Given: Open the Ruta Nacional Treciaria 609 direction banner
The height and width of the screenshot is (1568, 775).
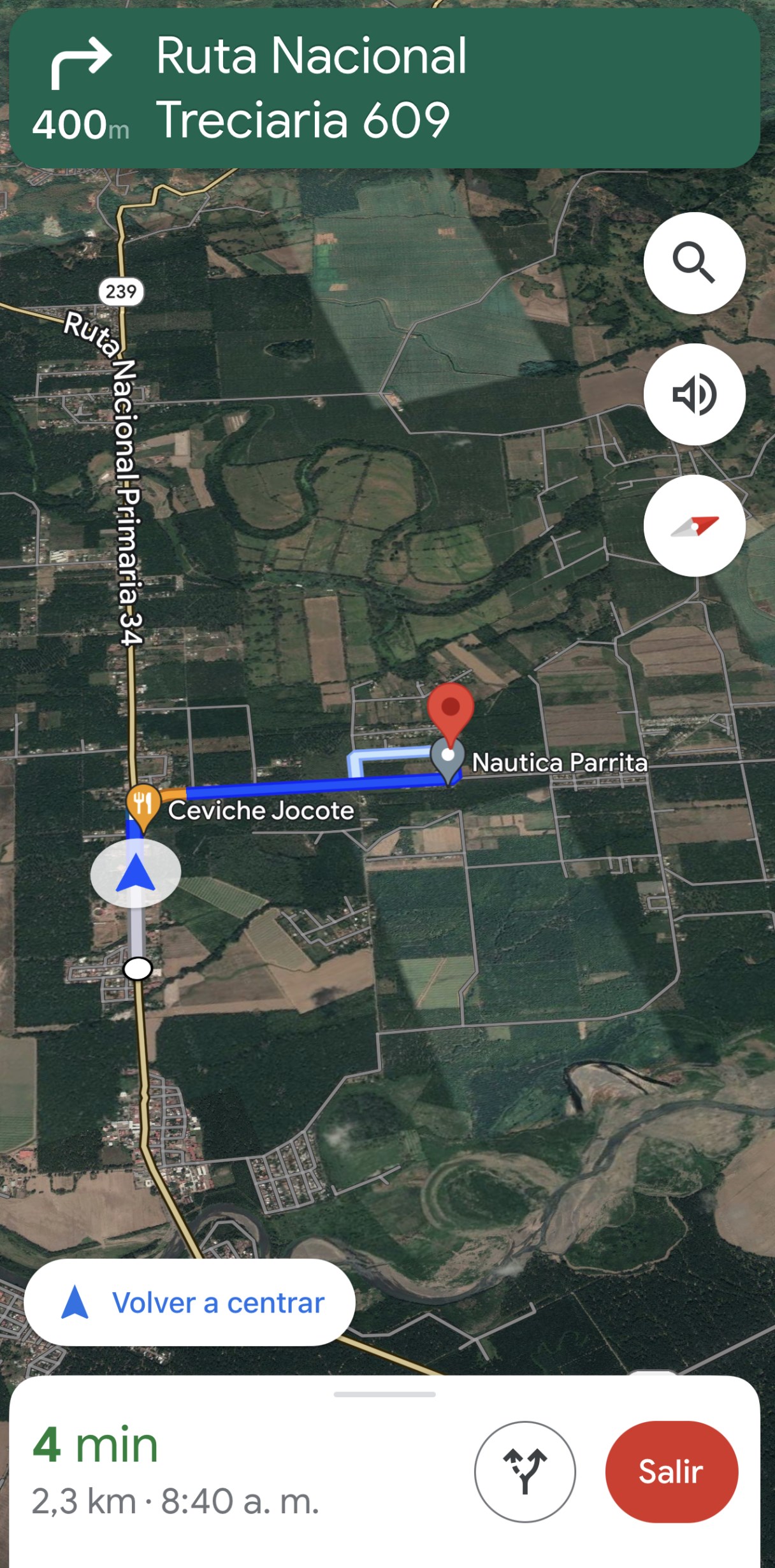Looking at the screenshot, I should [x=384, y=89].
